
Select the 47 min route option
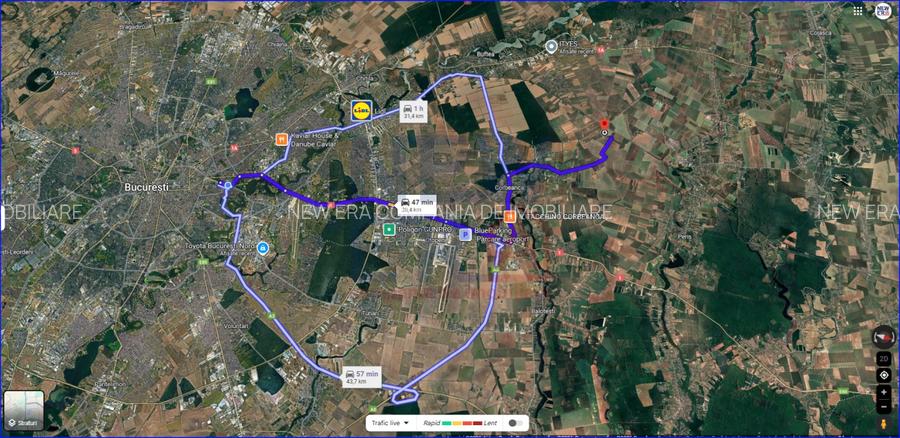[416, 205]
